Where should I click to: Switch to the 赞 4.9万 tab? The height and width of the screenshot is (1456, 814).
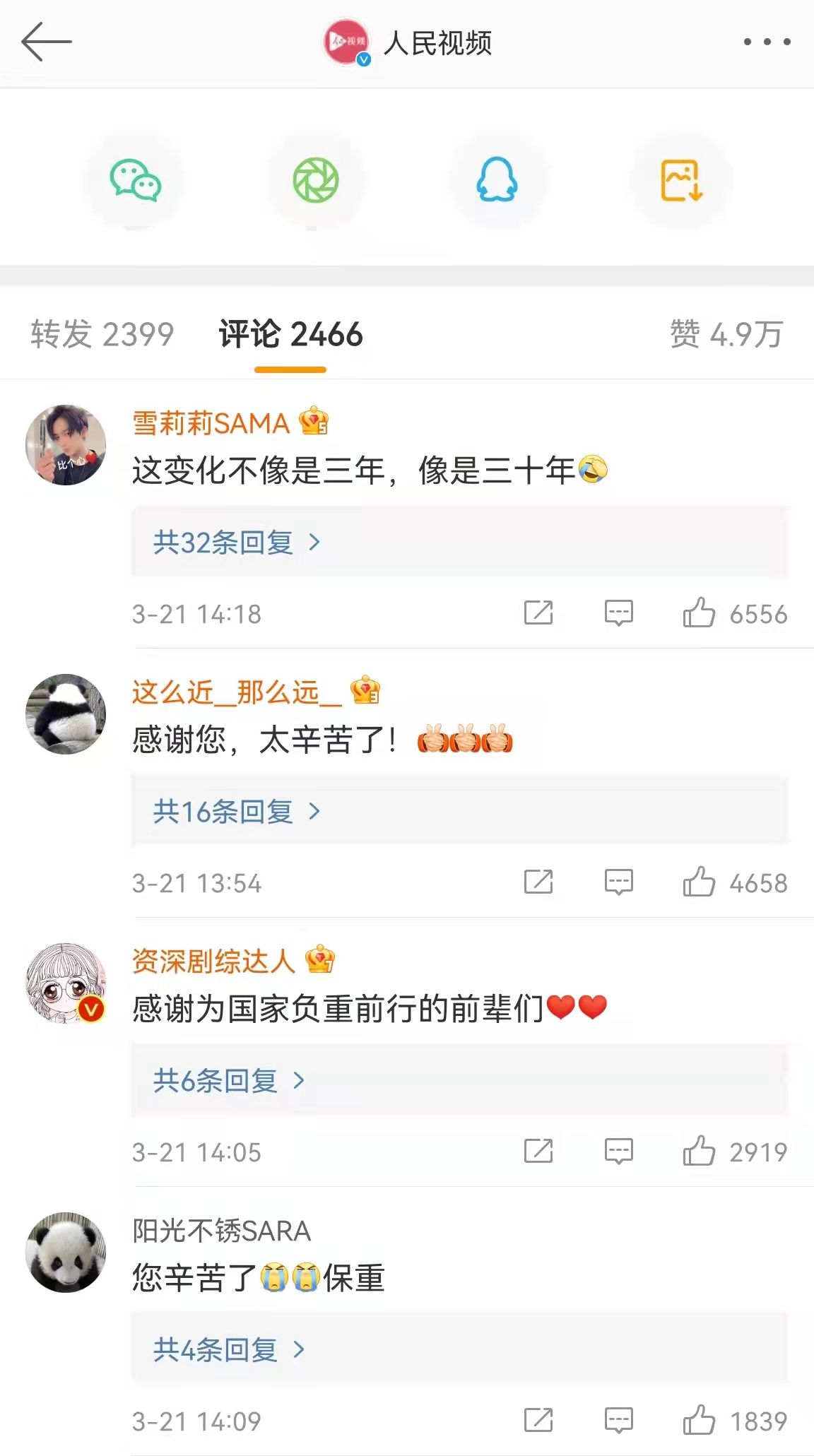726,334
